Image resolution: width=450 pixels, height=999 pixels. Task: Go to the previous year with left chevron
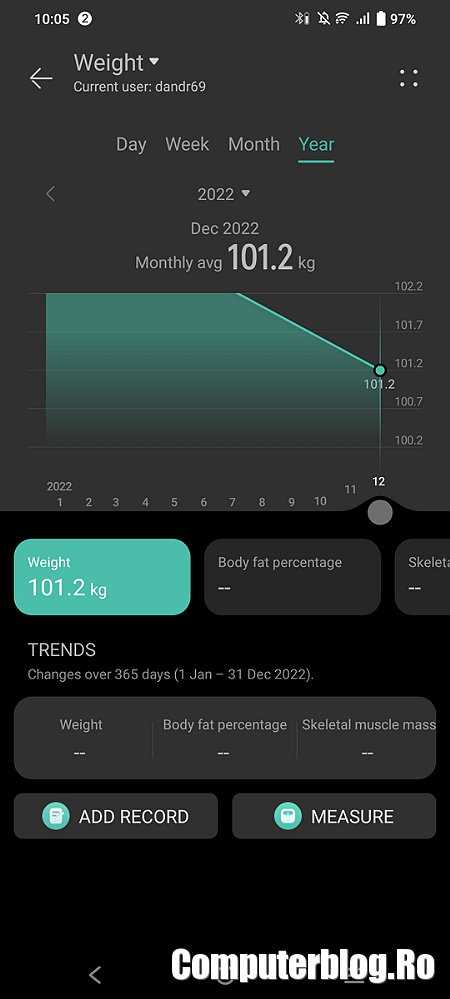click(51, 194)
